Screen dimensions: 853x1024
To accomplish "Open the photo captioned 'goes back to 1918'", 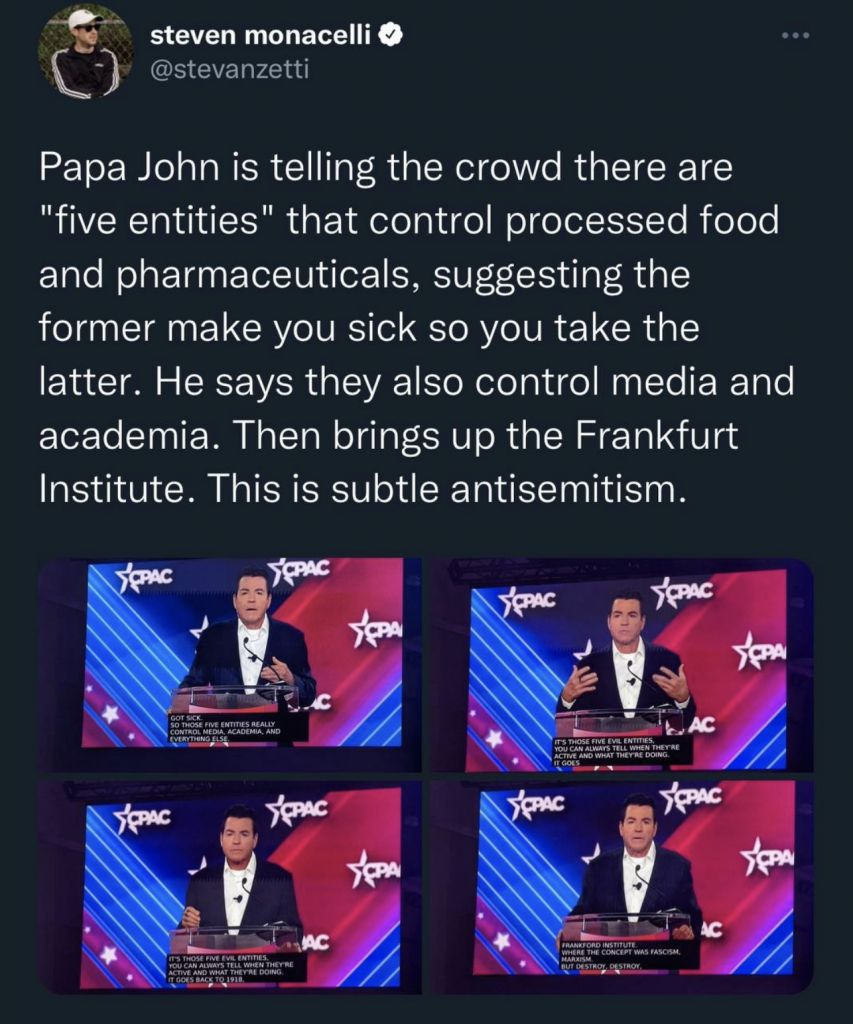I will tap(229, 885).
